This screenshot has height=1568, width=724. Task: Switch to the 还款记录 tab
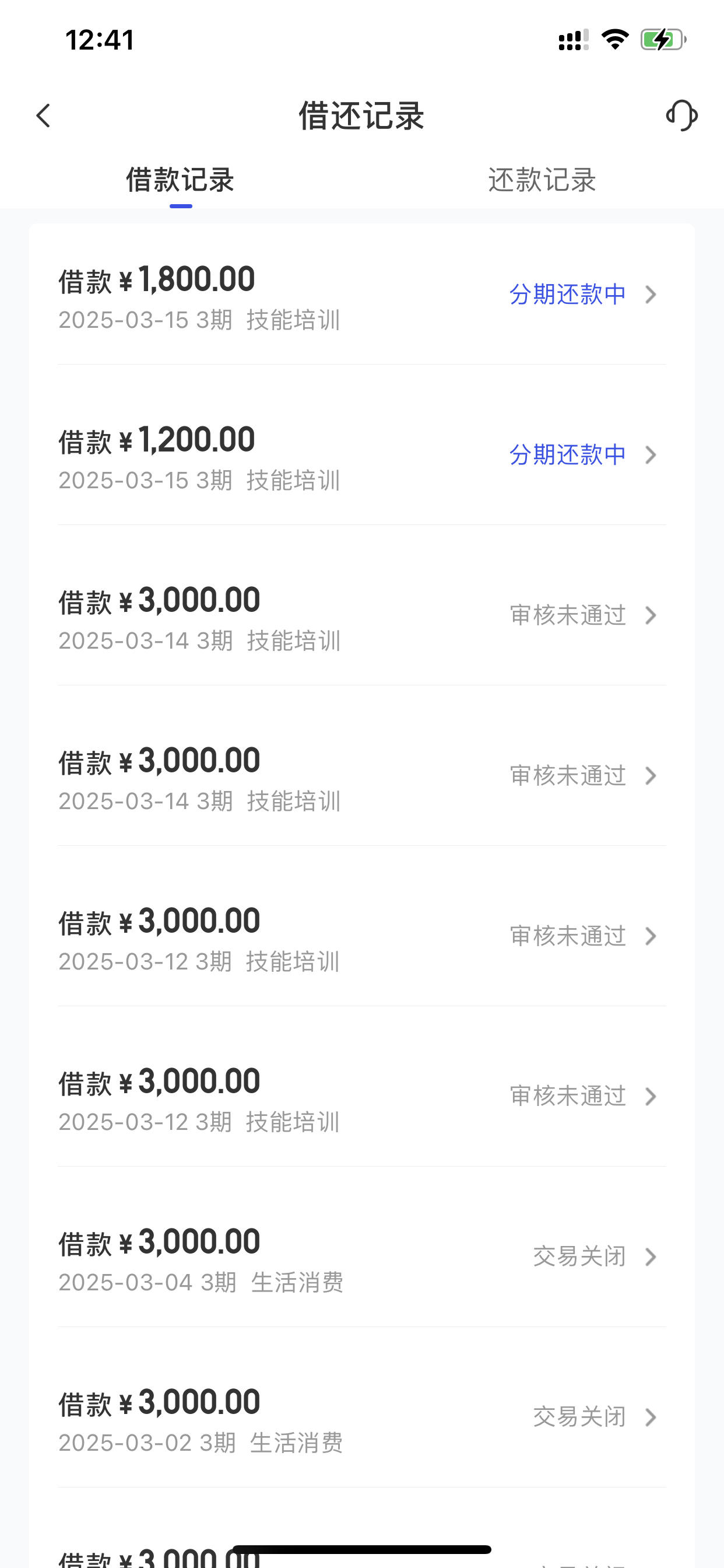[542, 180]
